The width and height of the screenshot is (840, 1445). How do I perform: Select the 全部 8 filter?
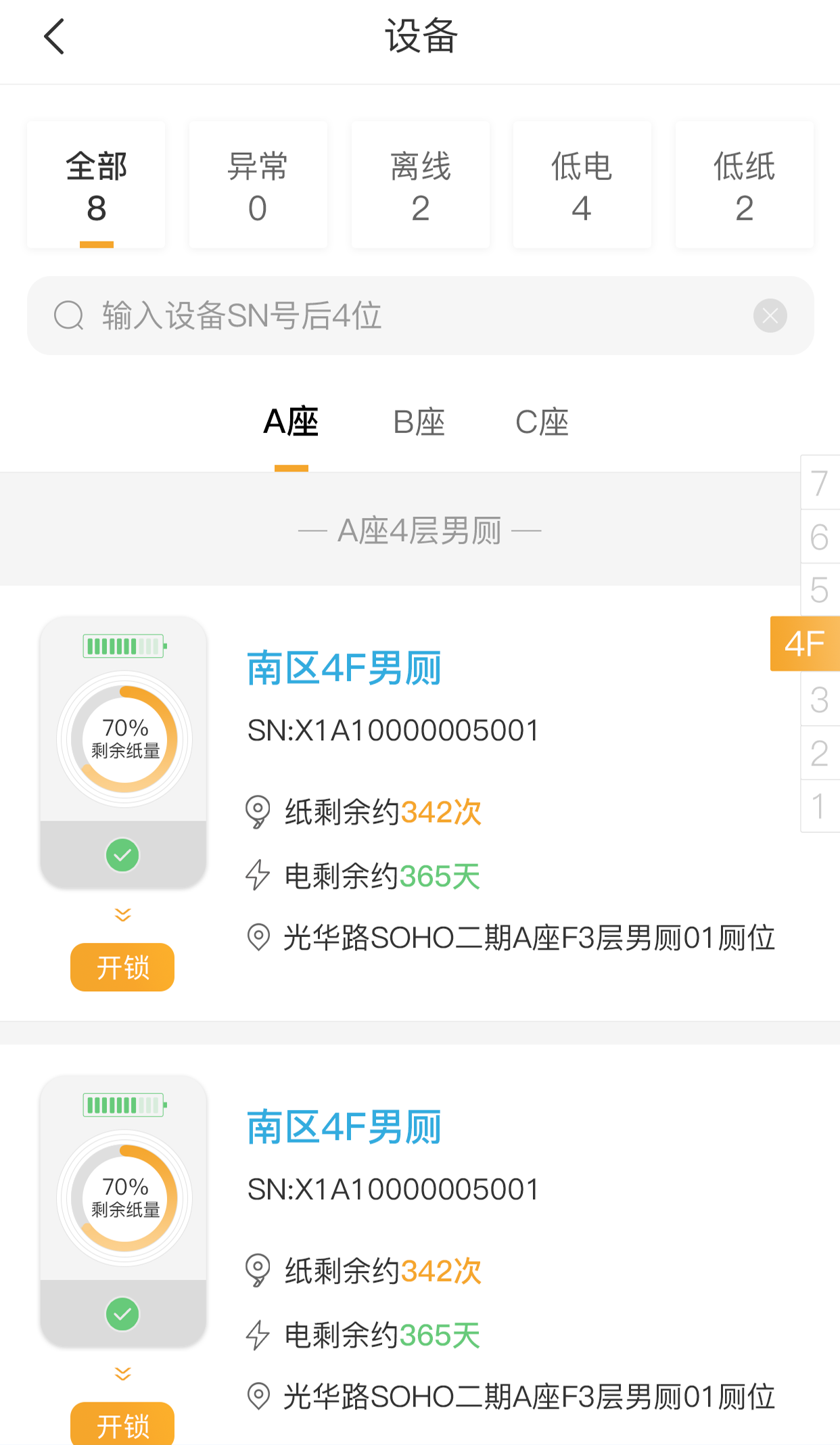96,185
